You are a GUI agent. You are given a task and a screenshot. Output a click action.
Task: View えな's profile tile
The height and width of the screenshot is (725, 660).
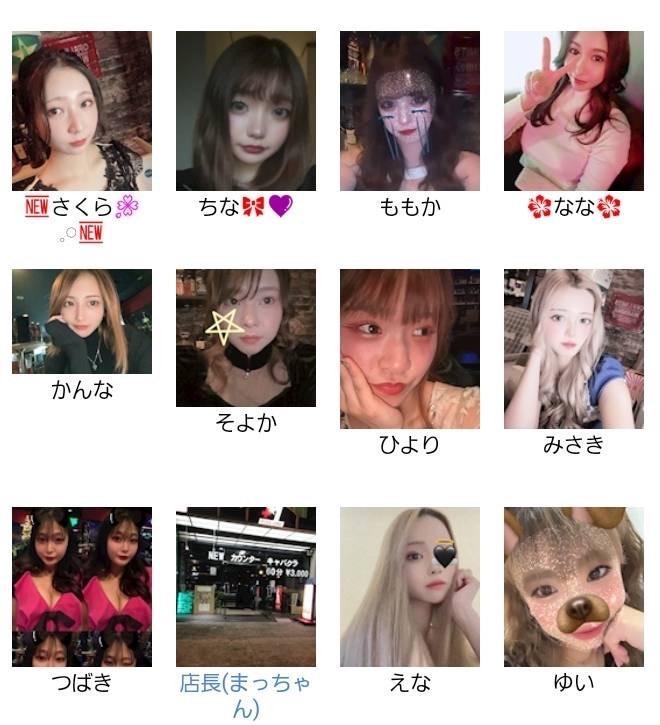410,587
